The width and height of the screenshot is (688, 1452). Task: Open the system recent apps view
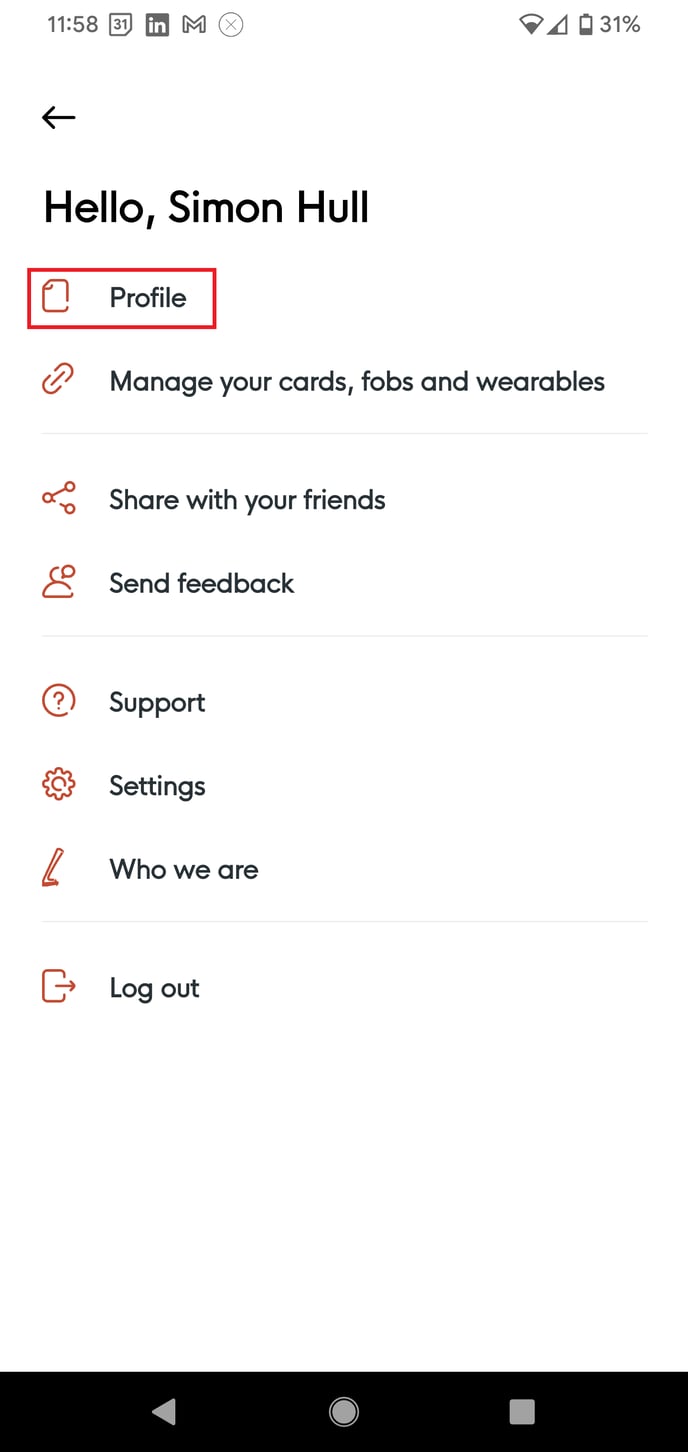point(522,1411)
